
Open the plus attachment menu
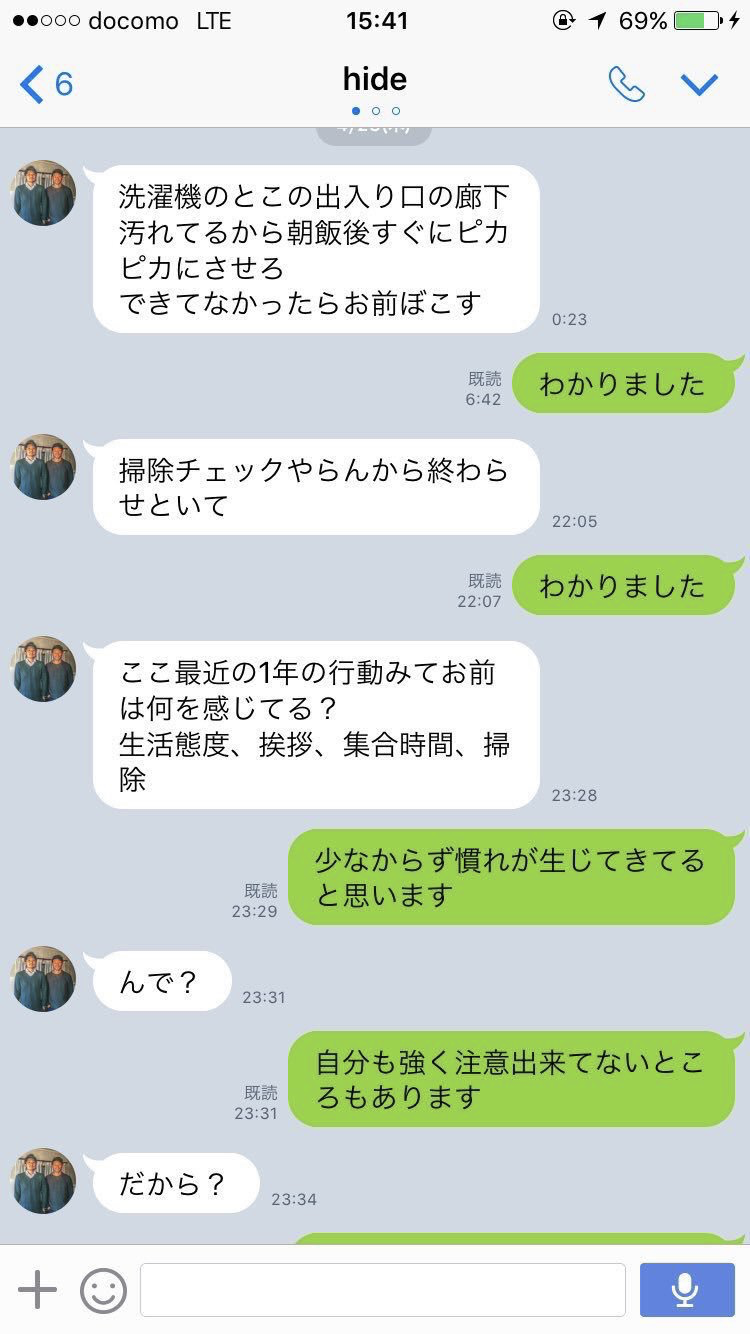point(38,1290)
